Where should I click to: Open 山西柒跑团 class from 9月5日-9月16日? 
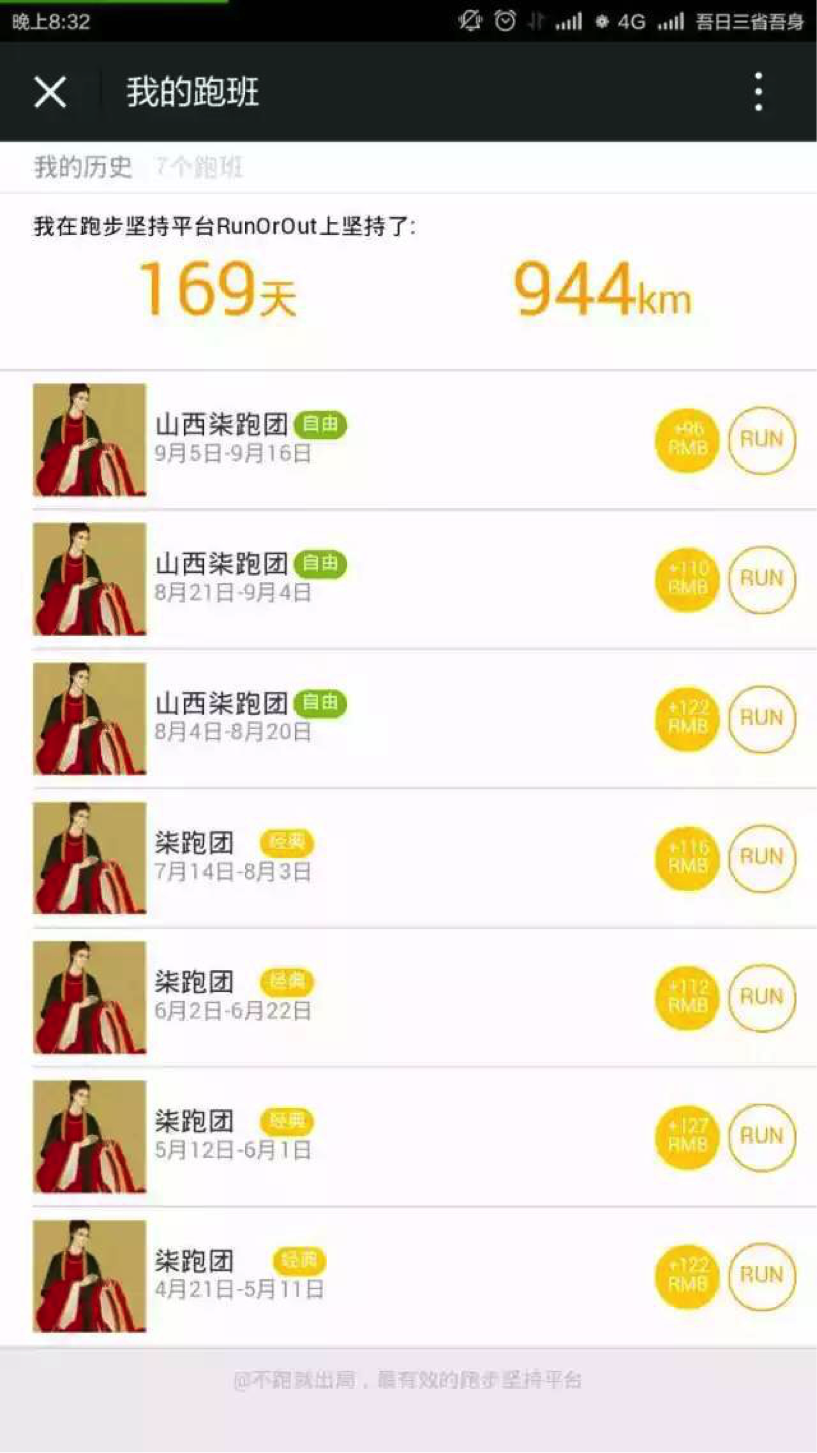point(408,440)
